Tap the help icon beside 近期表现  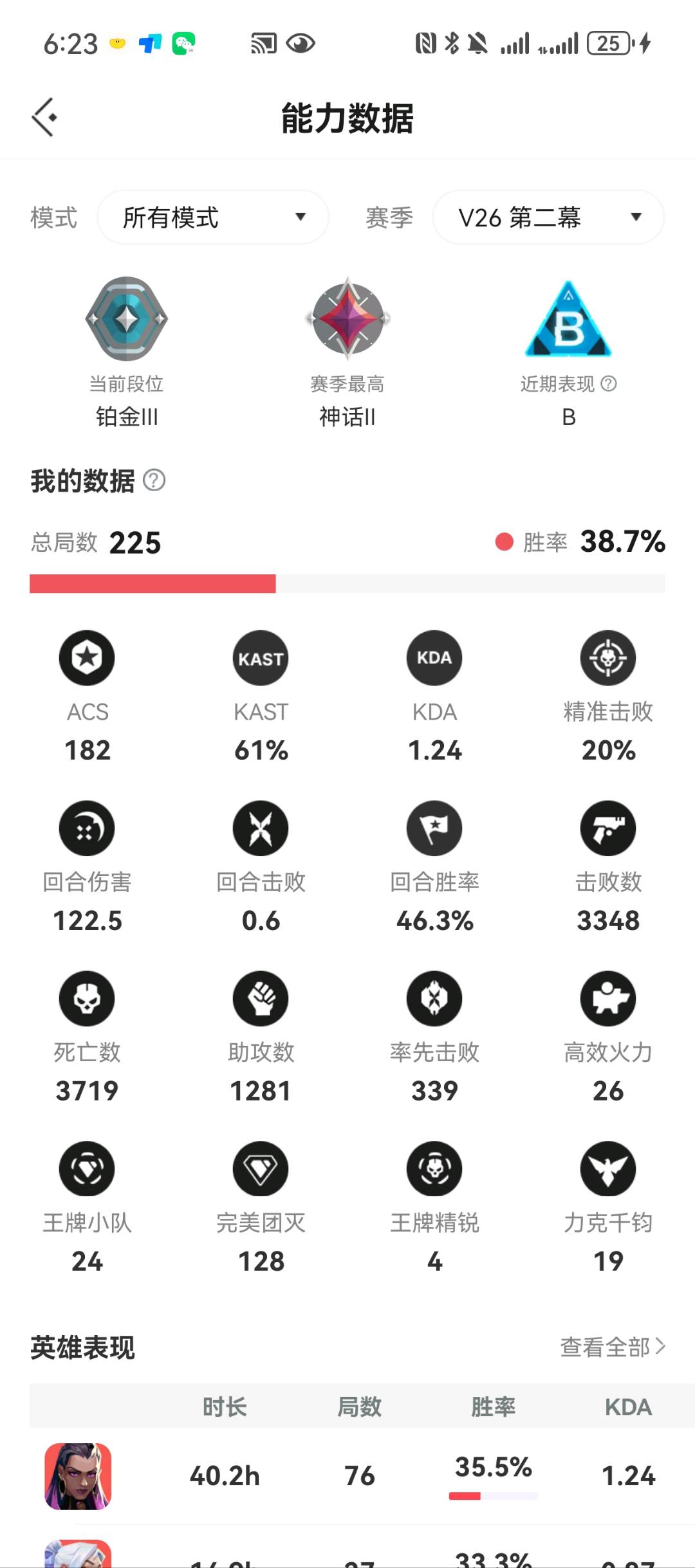pyautogui.click(x=608, y=384)
